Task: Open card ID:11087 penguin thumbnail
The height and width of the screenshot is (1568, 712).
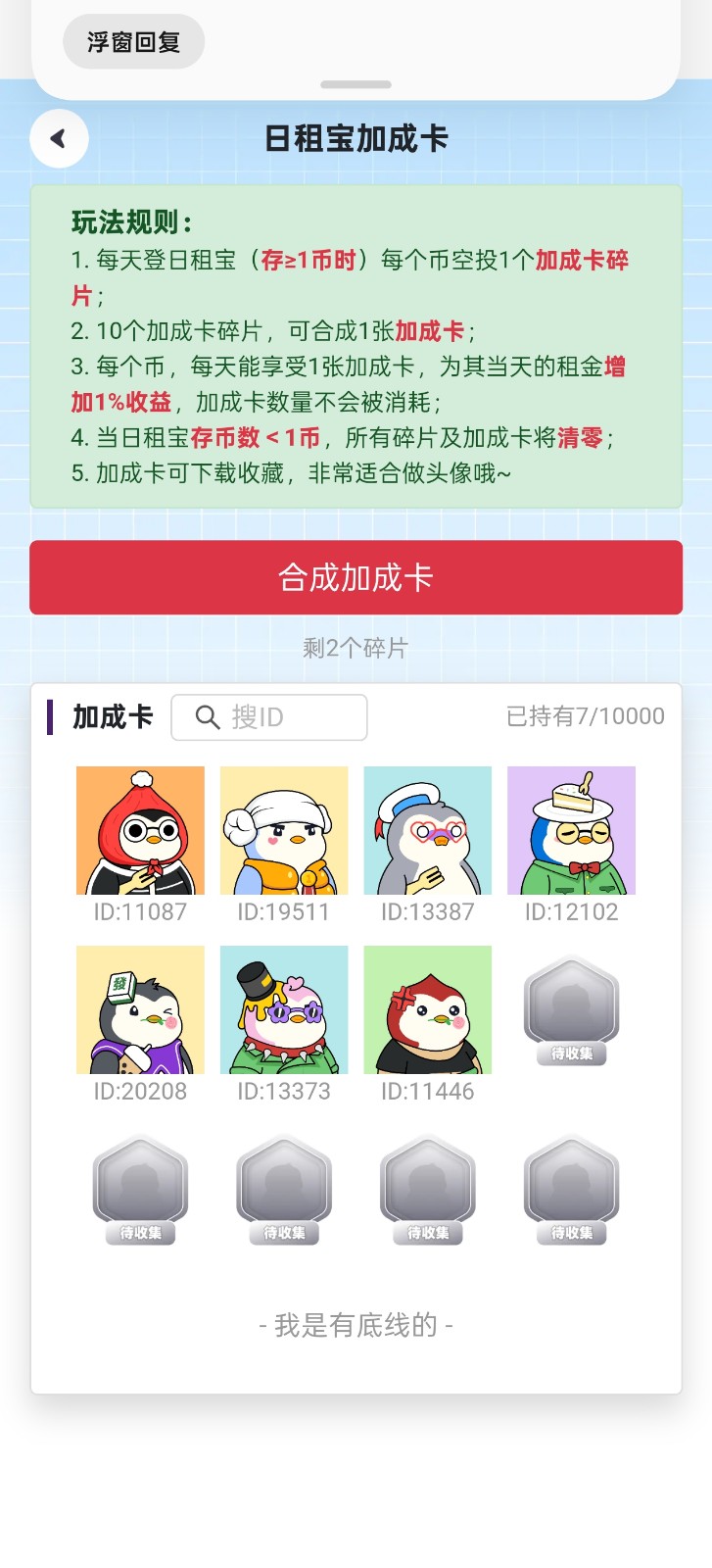Action: [140, 829]
